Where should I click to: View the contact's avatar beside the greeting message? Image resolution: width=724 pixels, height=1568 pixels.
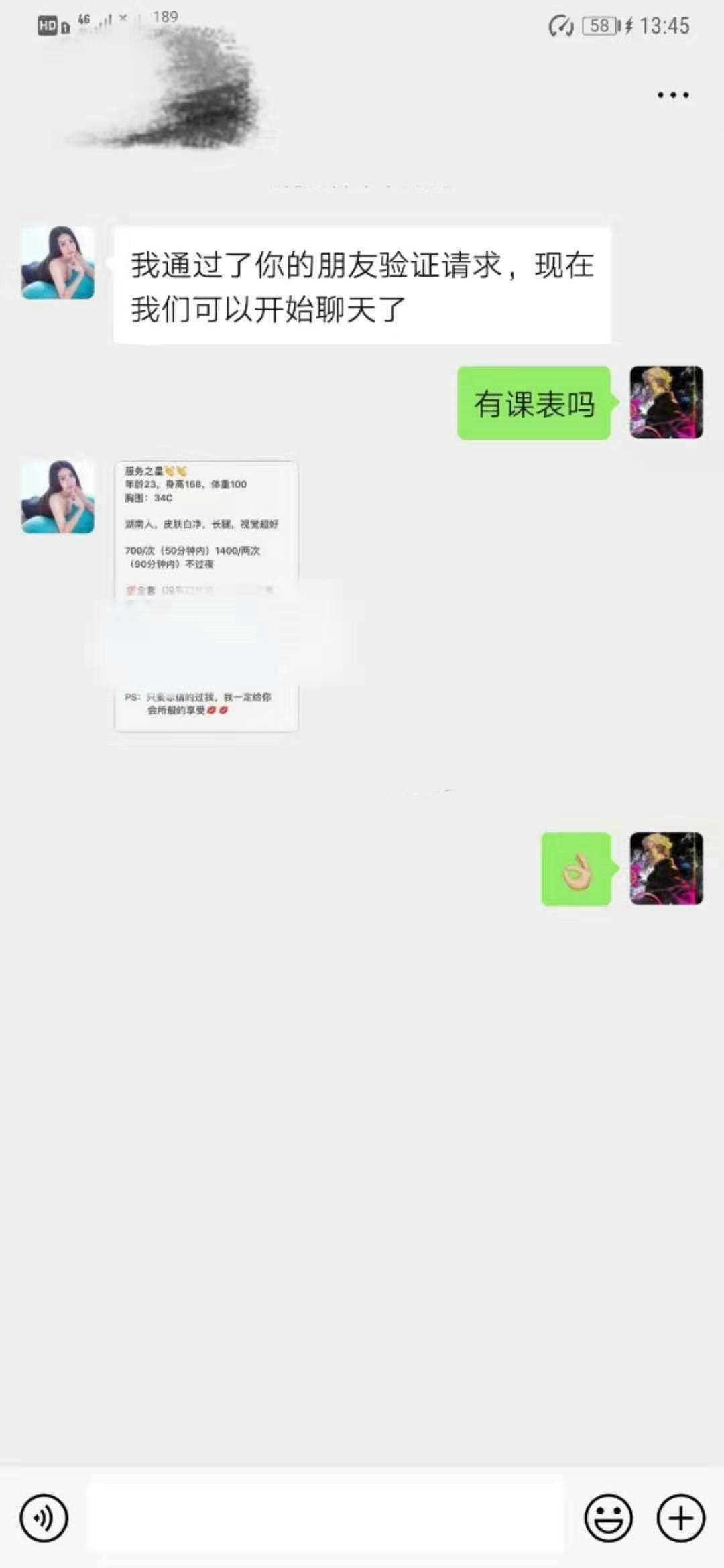coord(58,263)
